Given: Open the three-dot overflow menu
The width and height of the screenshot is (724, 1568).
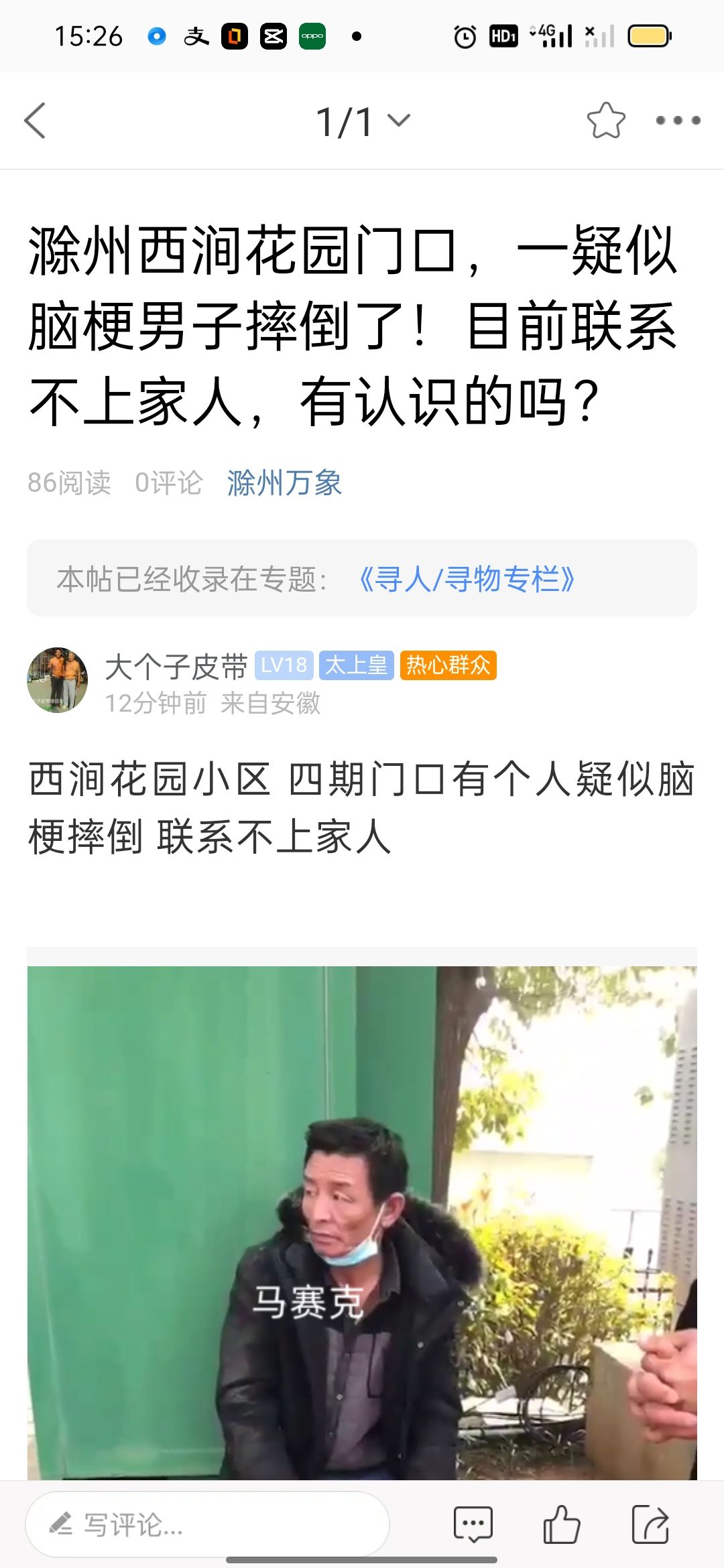Looking at the screenshot, I should point(678,121).
